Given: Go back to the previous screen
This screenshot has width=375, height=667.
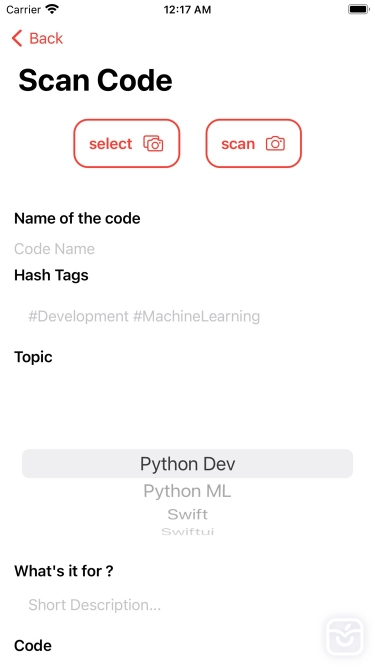Looking at the screenshot, I should coord(37,38).
